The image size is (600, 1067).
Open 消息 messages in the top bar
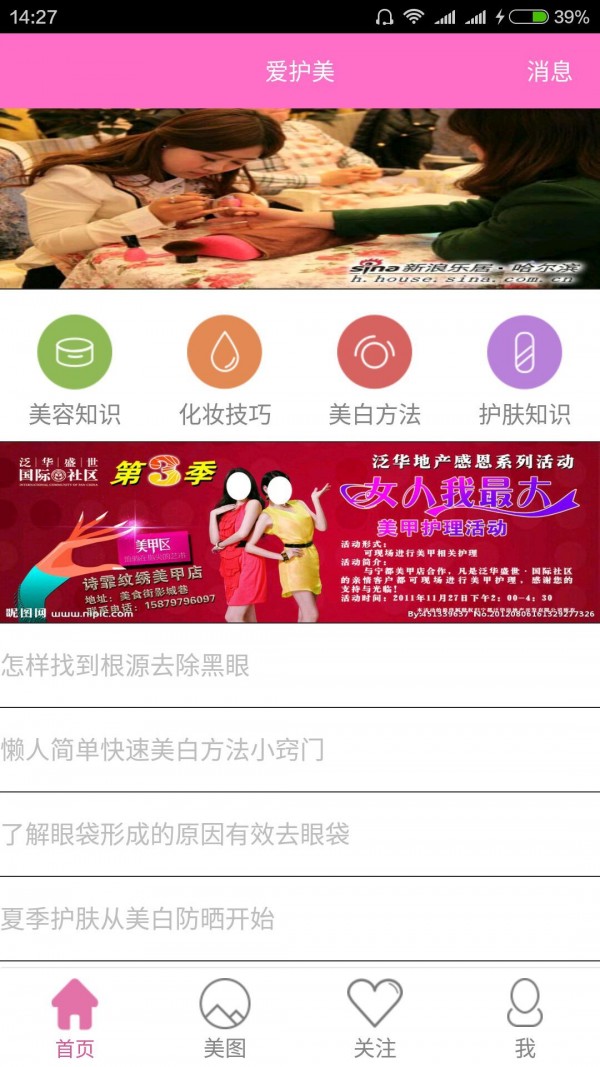click(549, 71)
